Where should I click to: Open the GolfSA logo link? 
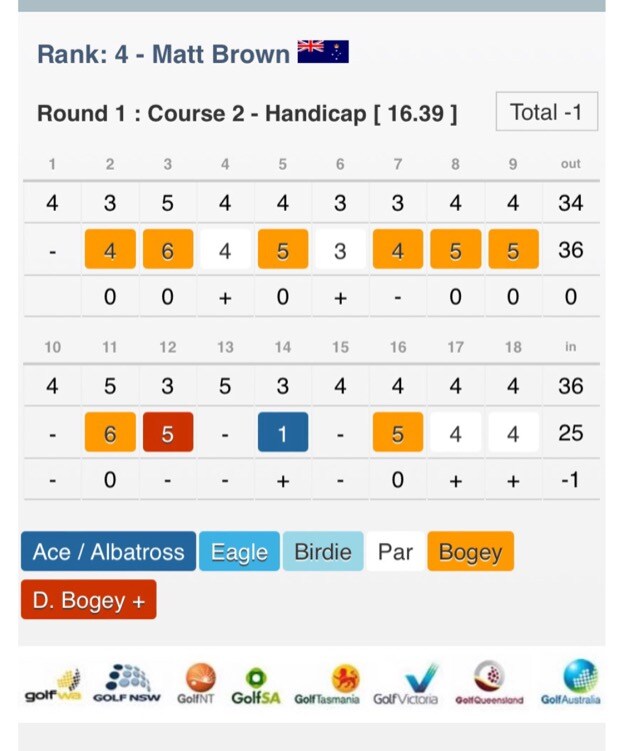point(256,686)
